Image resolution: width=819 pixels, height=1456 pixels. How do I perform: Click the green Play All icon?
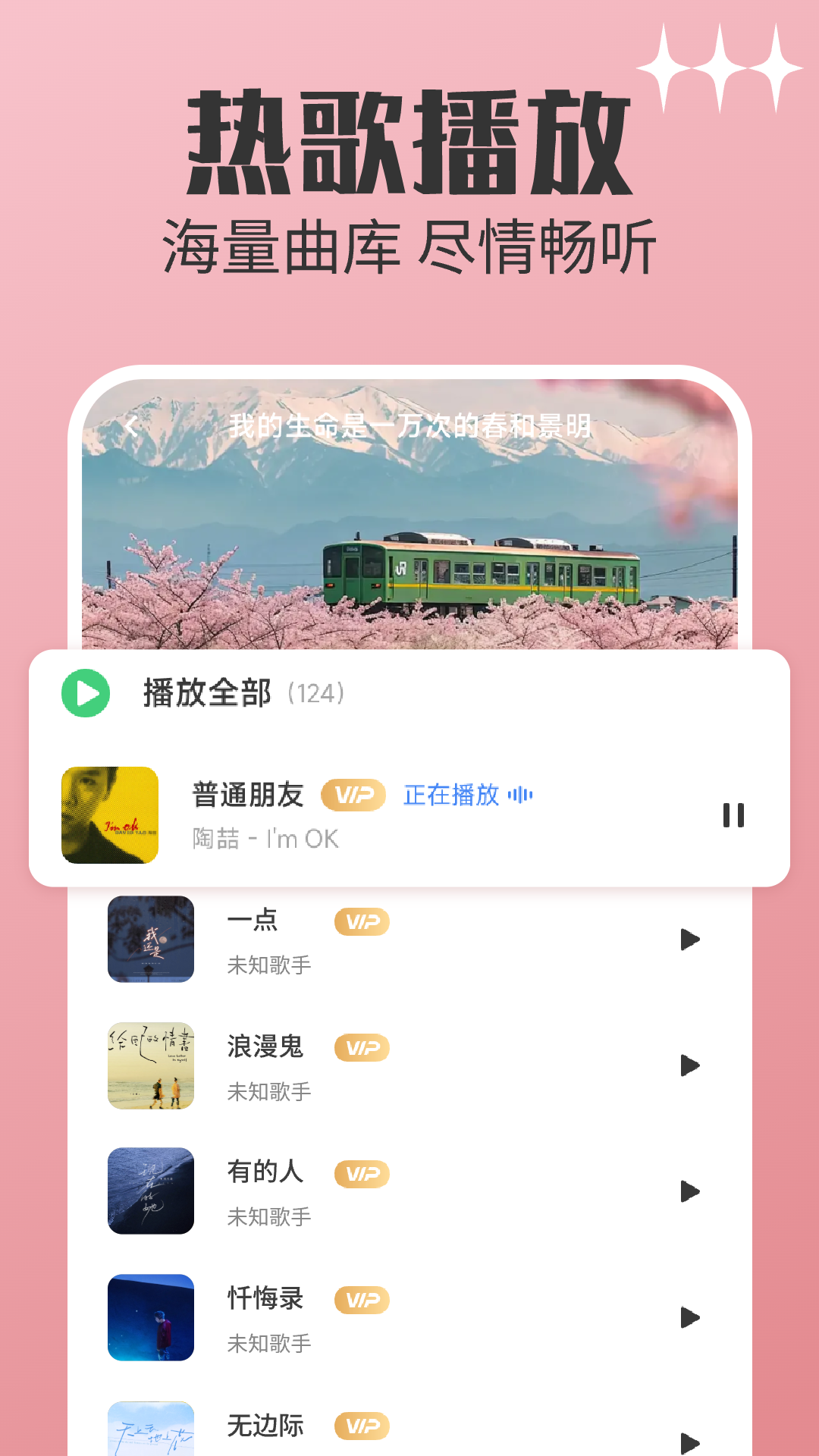(87, 692)
